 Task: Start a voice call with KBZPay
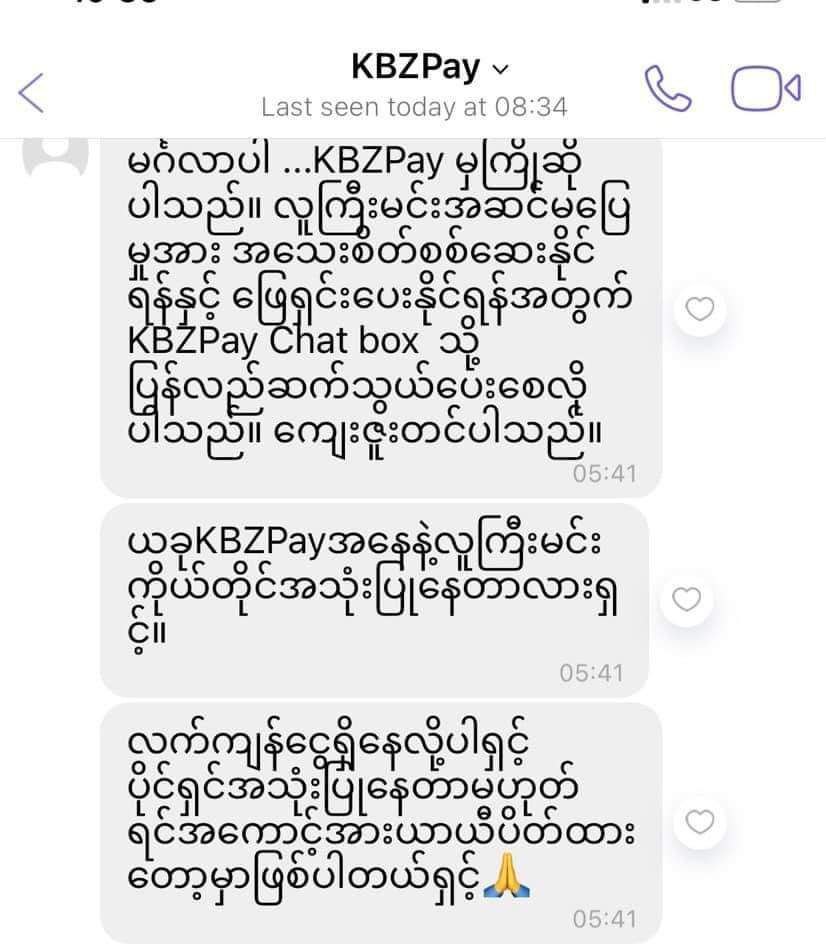[x=668, y=90]
